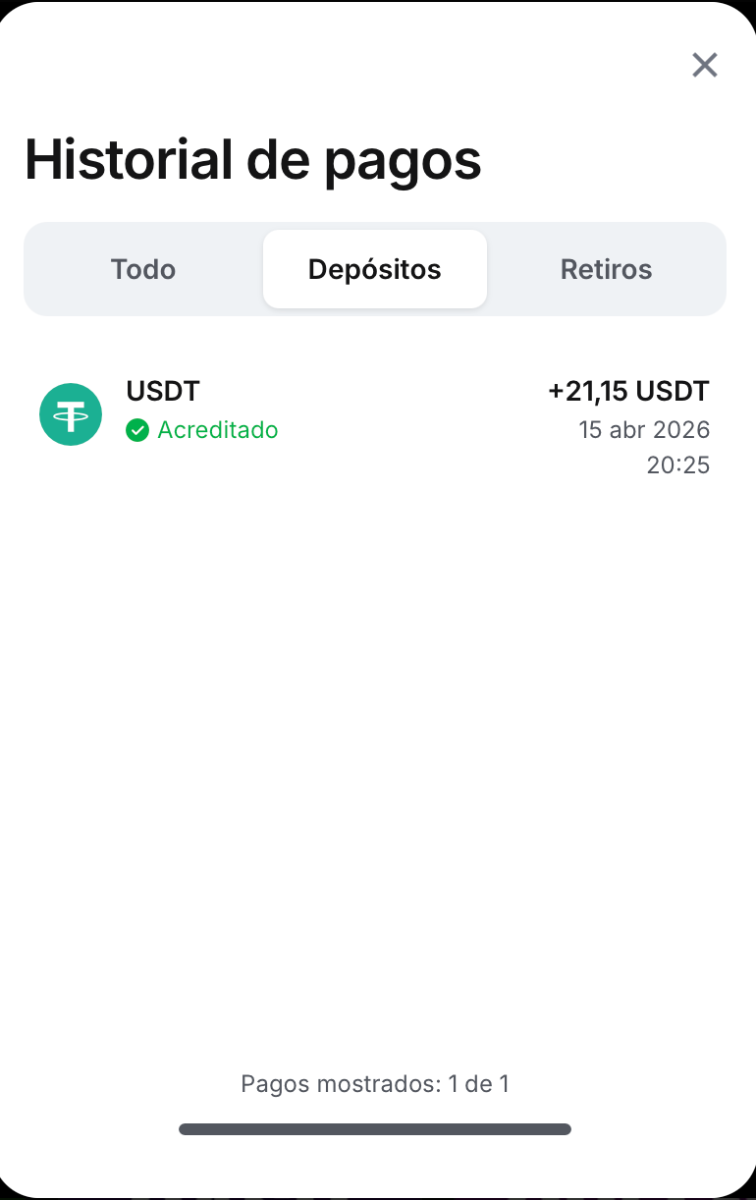
Task: Select the Depósitos tab
Action: [x=374, y=269]
